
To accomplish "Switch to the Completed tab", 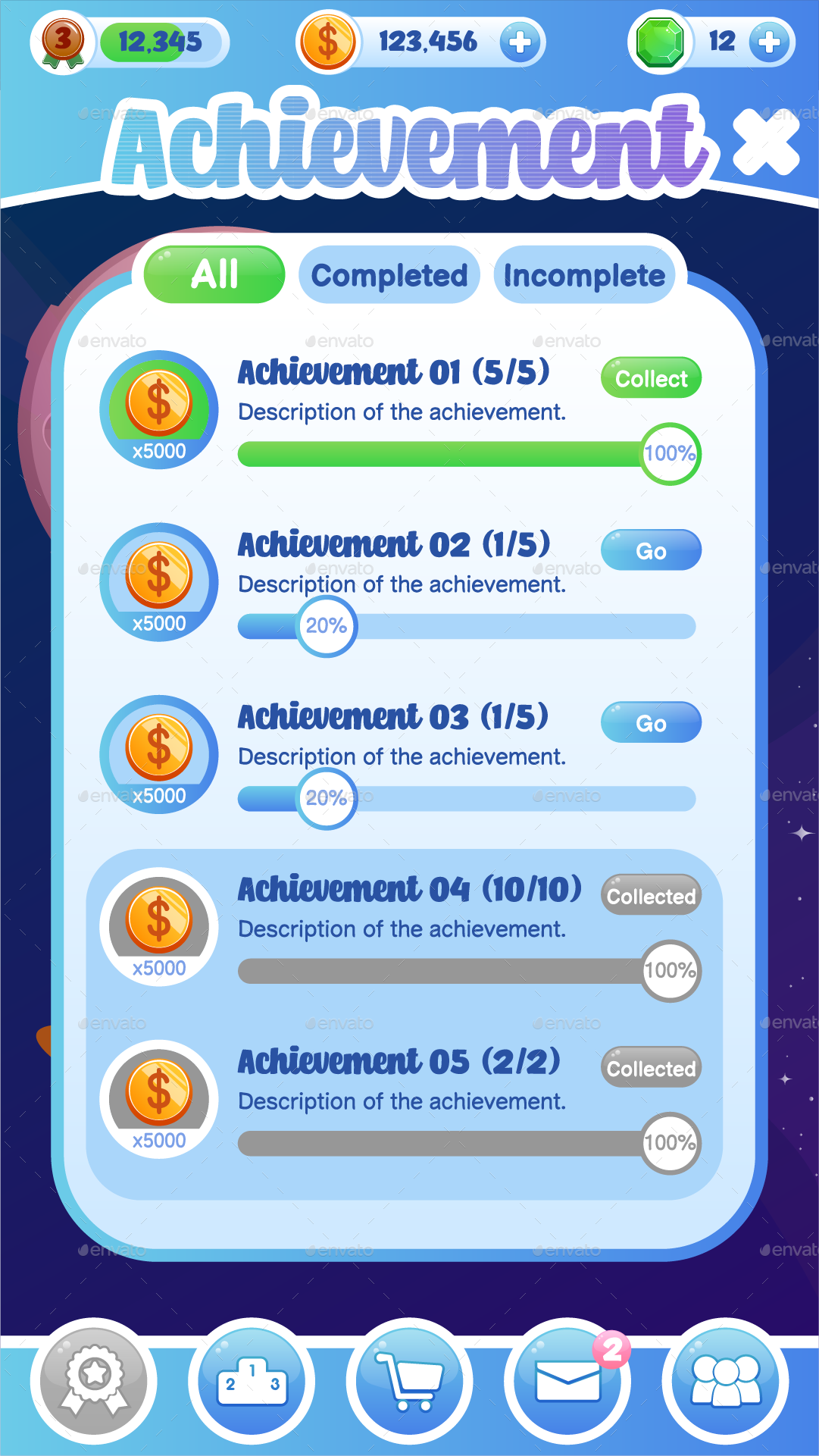I will [389, 275].
